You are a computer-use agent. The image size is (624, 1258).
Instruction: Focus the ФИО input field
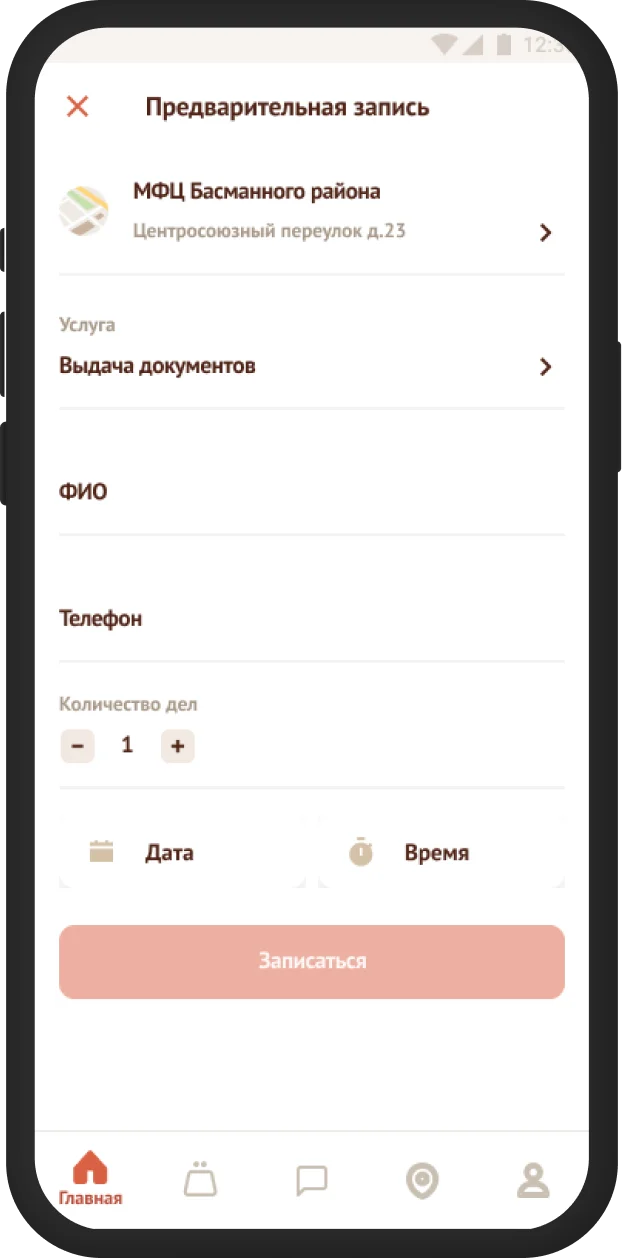click(311, 493)
